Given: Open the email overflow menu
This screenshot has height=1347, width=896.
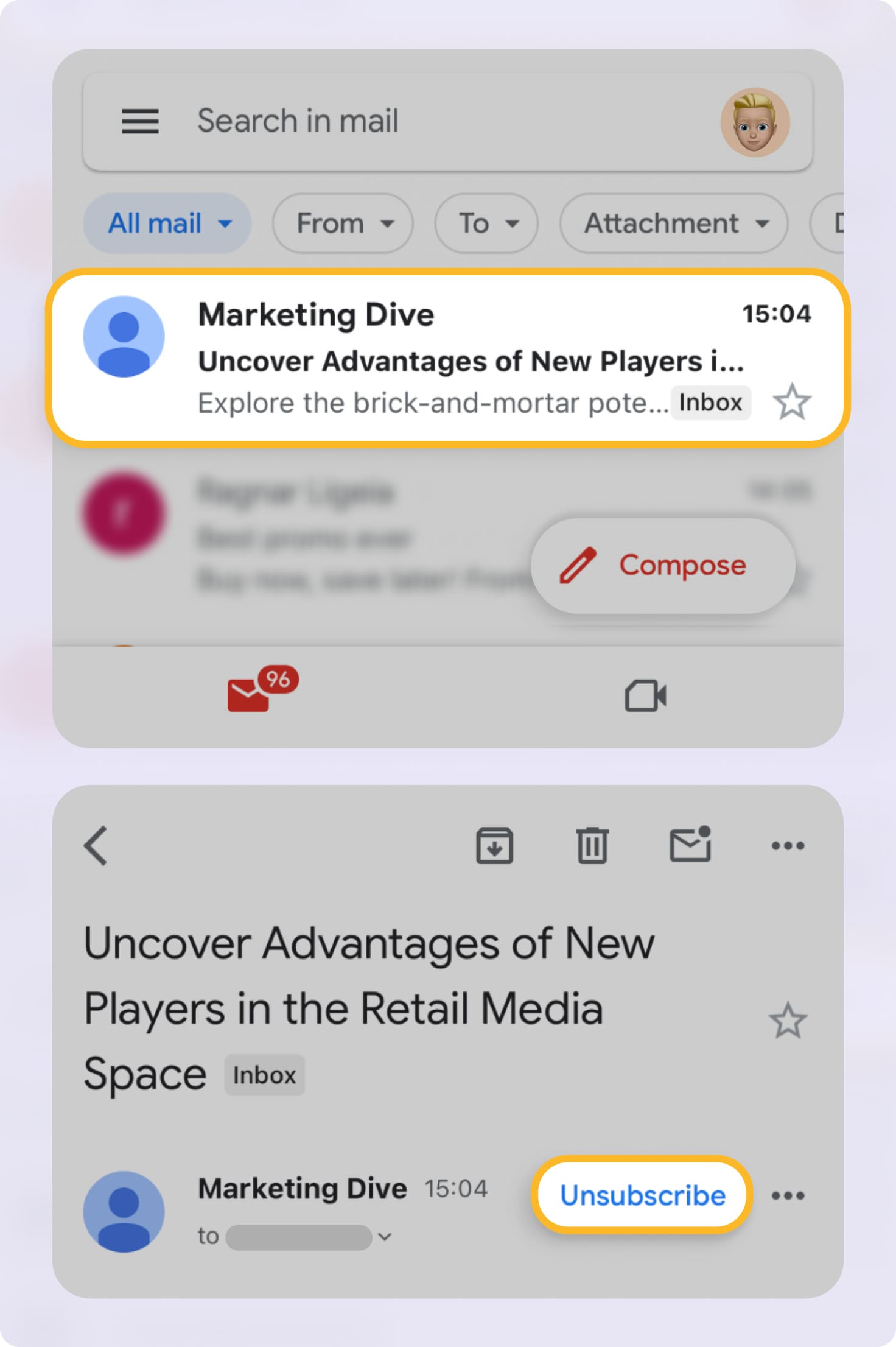Looking at the screenshot, I should (x=787, y=845).
